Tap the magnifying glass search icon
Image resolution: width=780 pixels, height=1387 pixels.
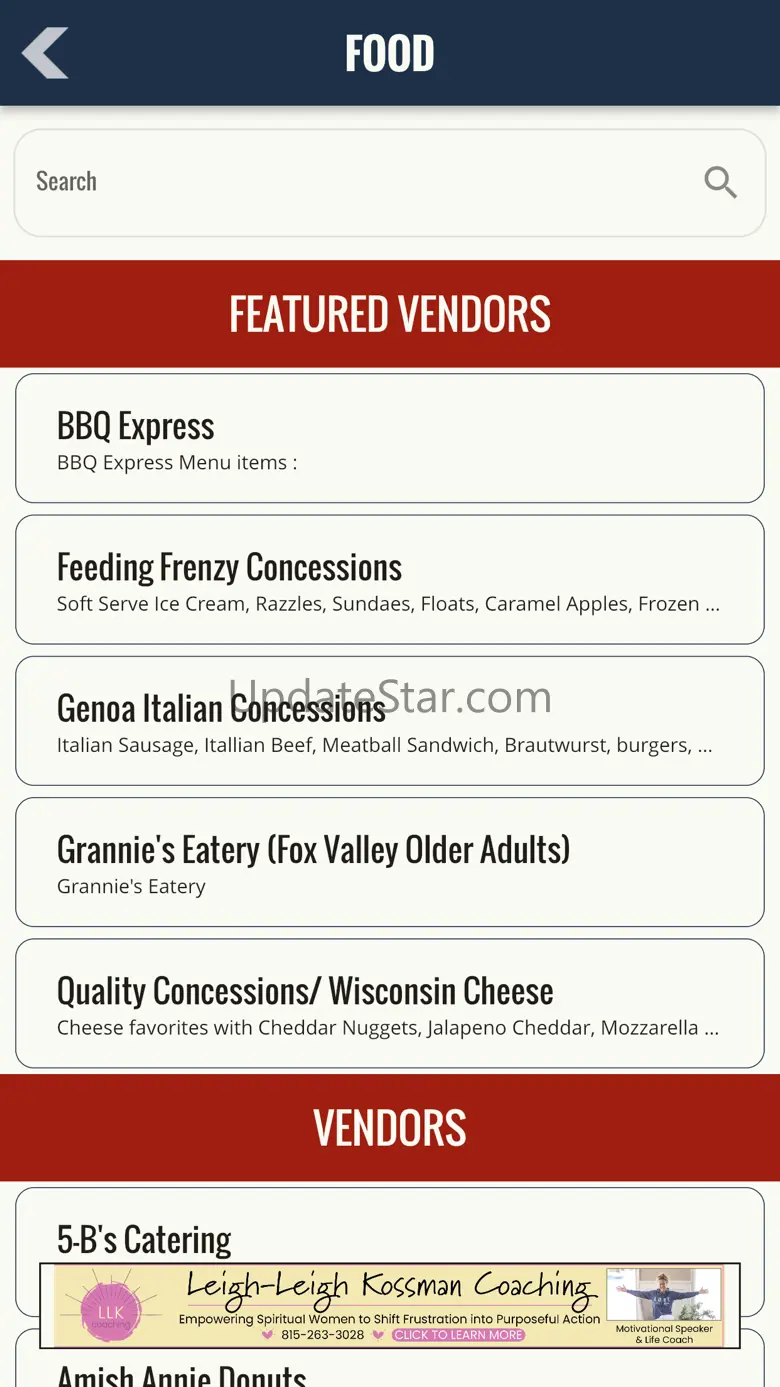tap(720, 182)
